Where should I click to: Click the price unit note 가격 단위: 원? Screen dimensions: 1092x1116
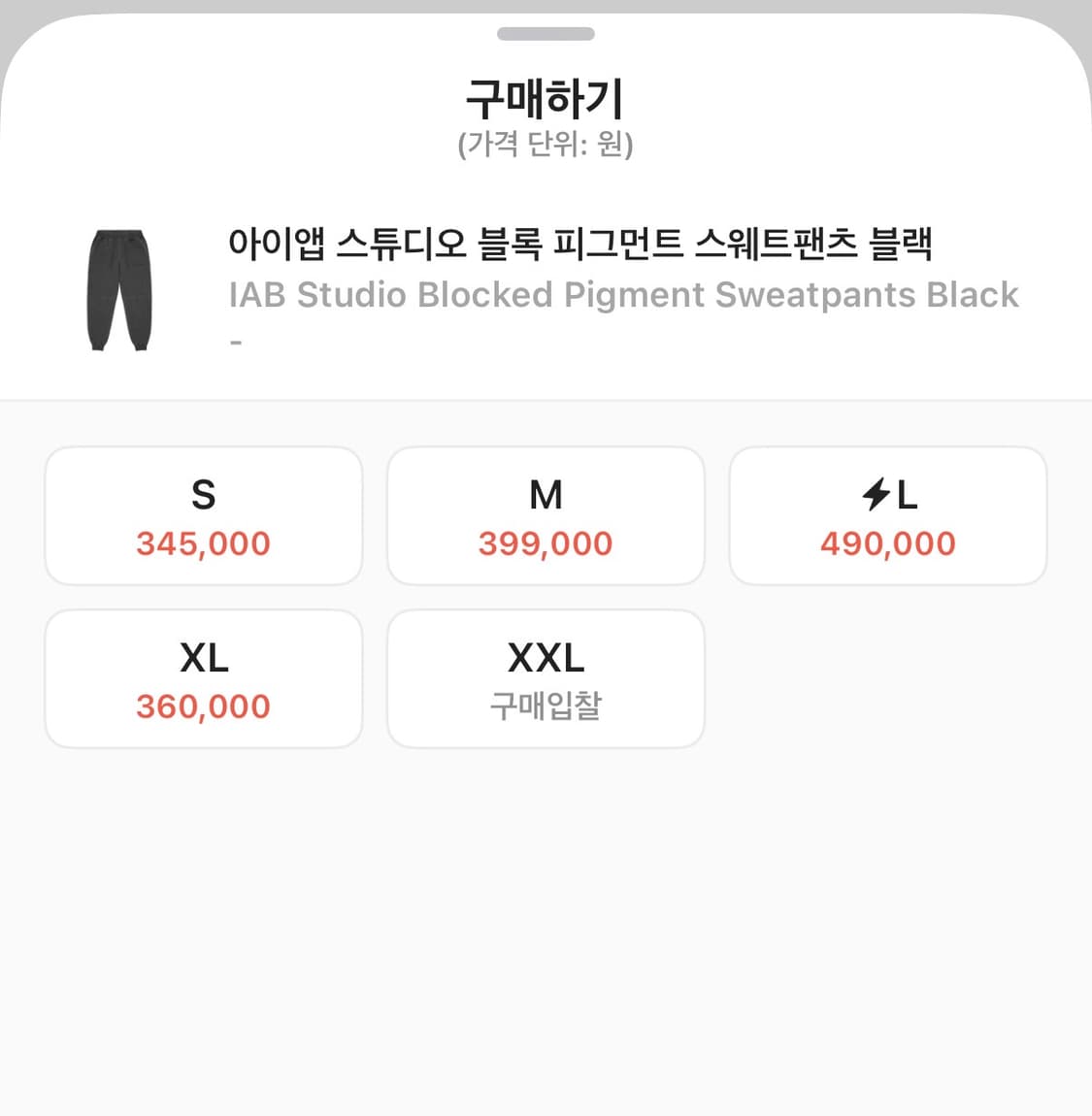click(546, 148)
